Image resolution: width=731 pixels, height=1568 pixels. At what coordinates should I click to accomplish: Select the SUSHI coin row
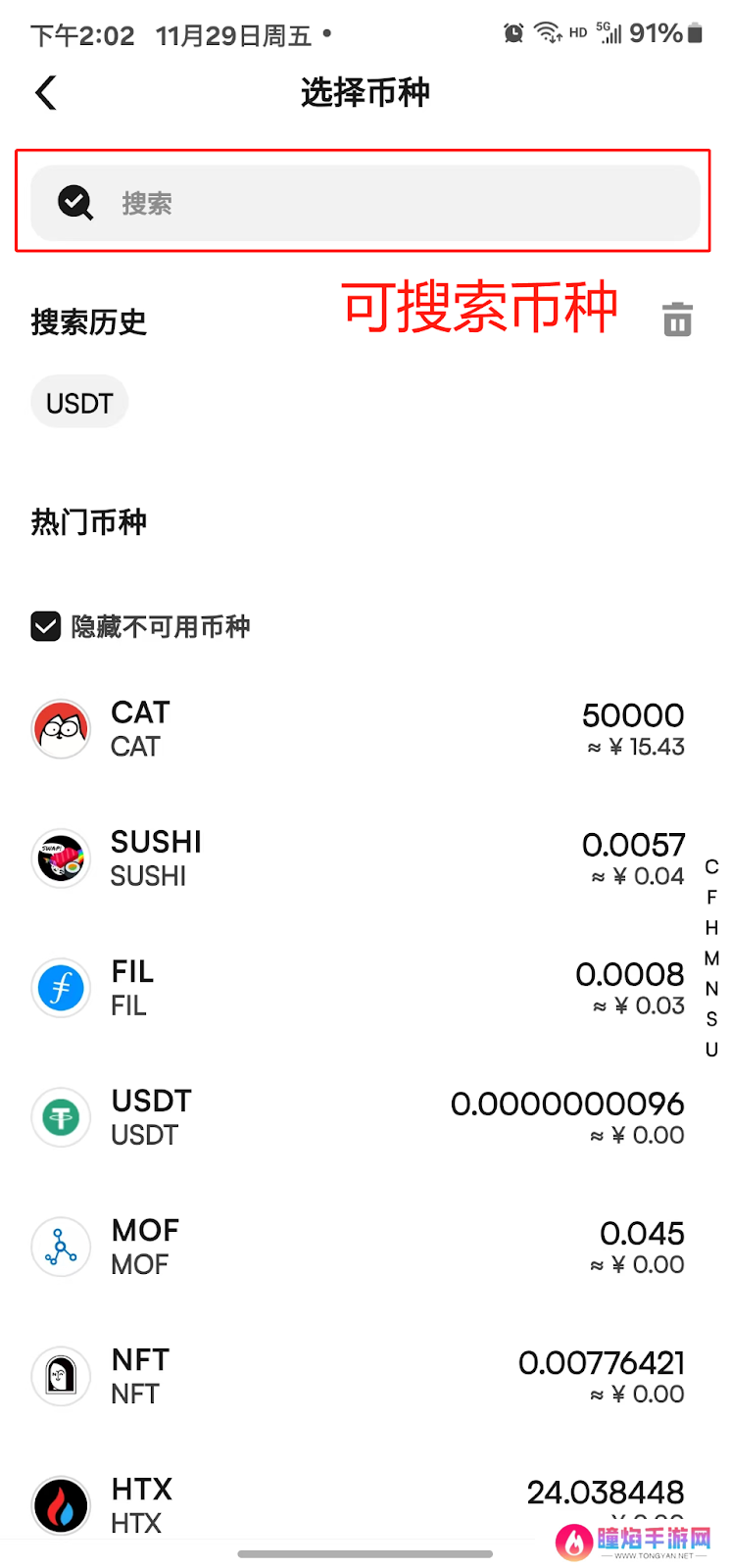click(x=359, y=858)
